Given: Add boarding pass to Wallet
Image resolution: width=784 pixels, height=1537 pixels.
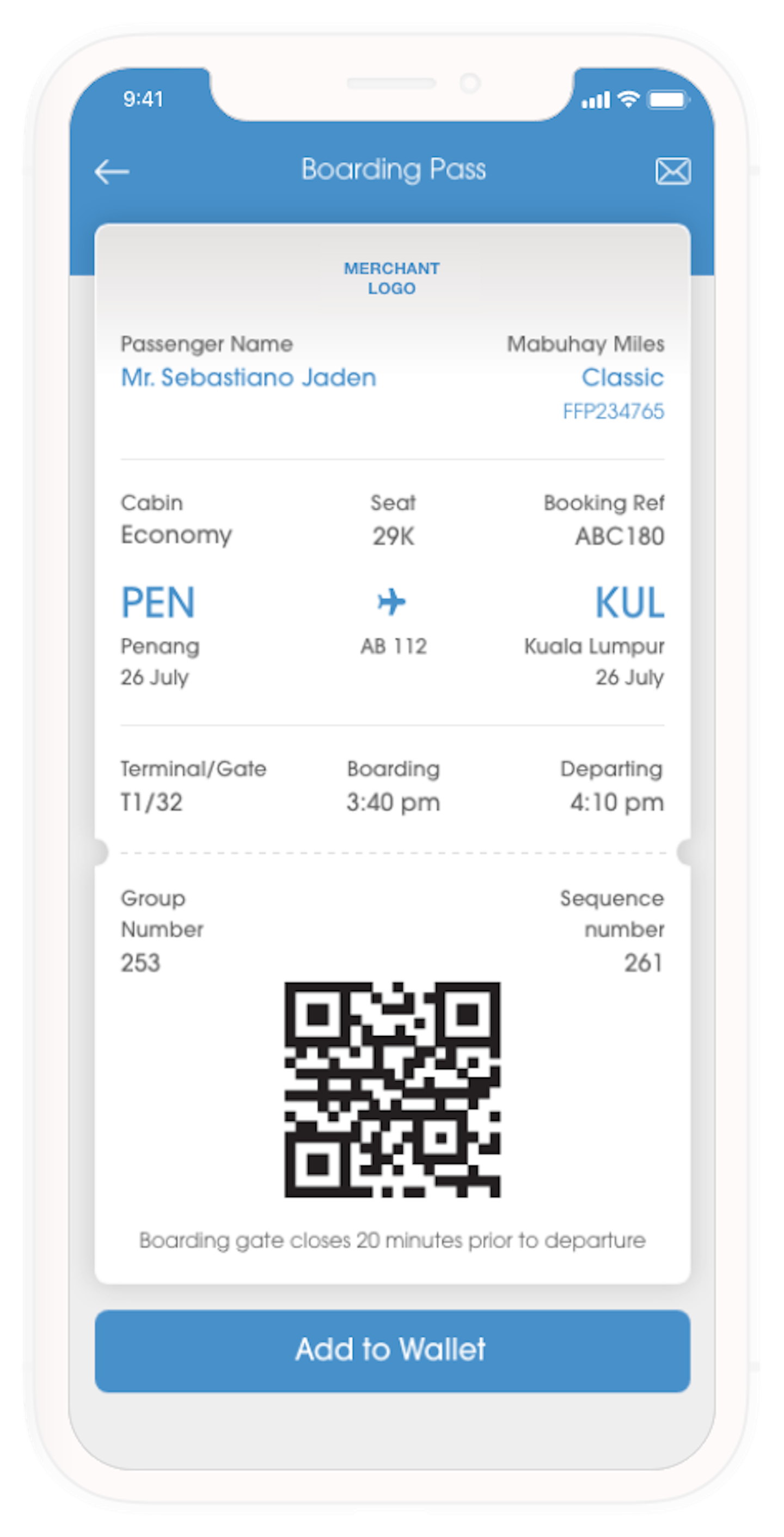Looking at the screenshot, I should (x=392, y=1350).
